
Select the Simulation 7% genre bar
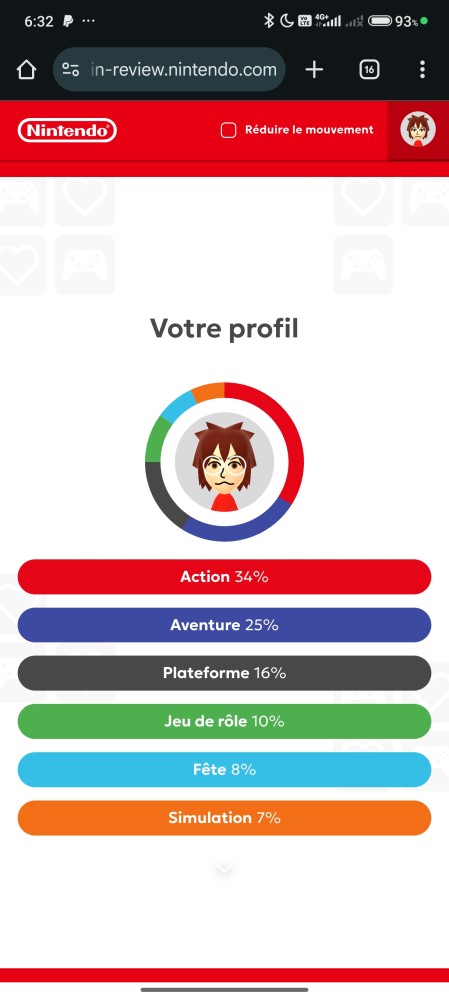pos(224,818)
